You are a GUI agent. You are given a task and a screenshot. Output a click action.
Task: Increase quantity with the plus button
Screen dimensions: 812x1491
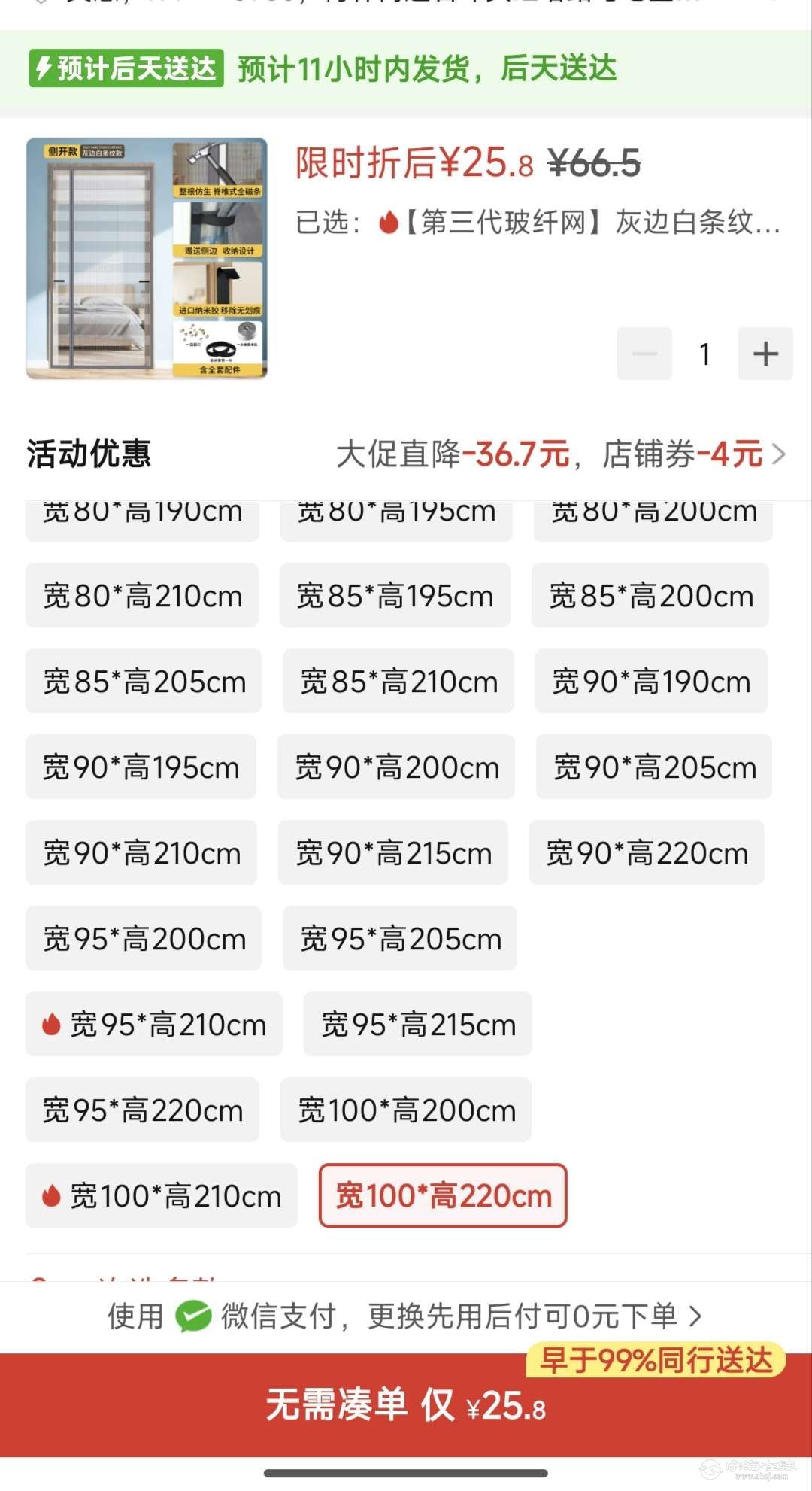click(765, 354)
